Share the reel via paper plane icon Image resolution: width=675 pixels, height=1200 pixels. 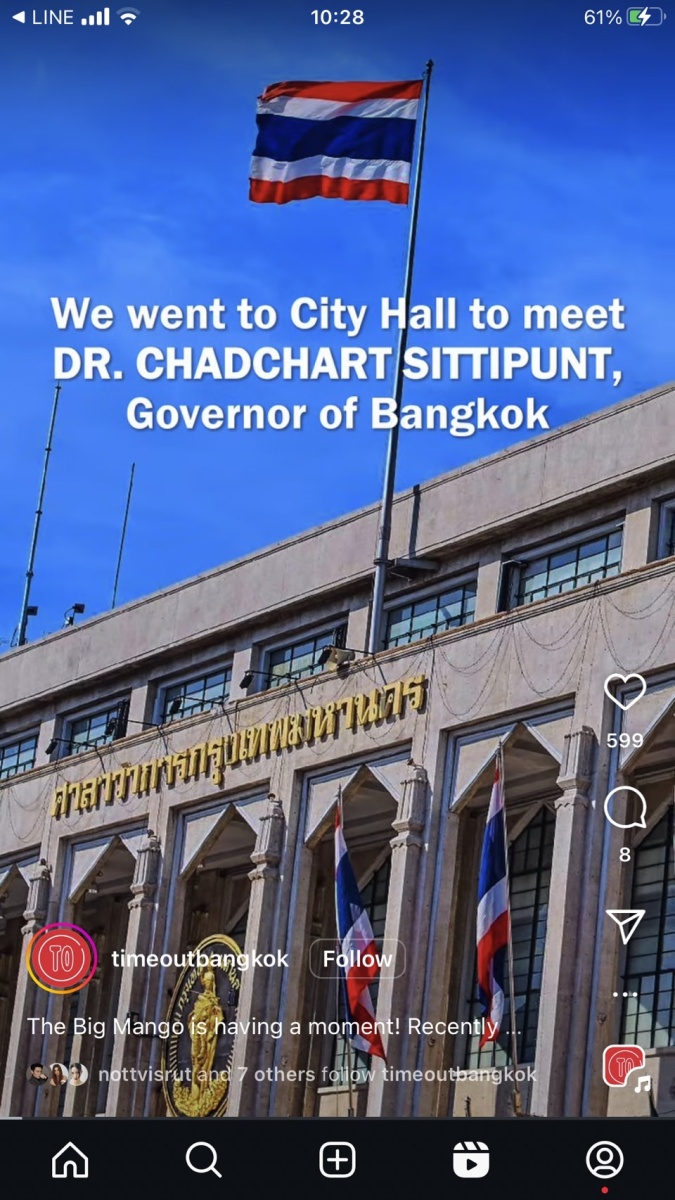tap(625, 926)
